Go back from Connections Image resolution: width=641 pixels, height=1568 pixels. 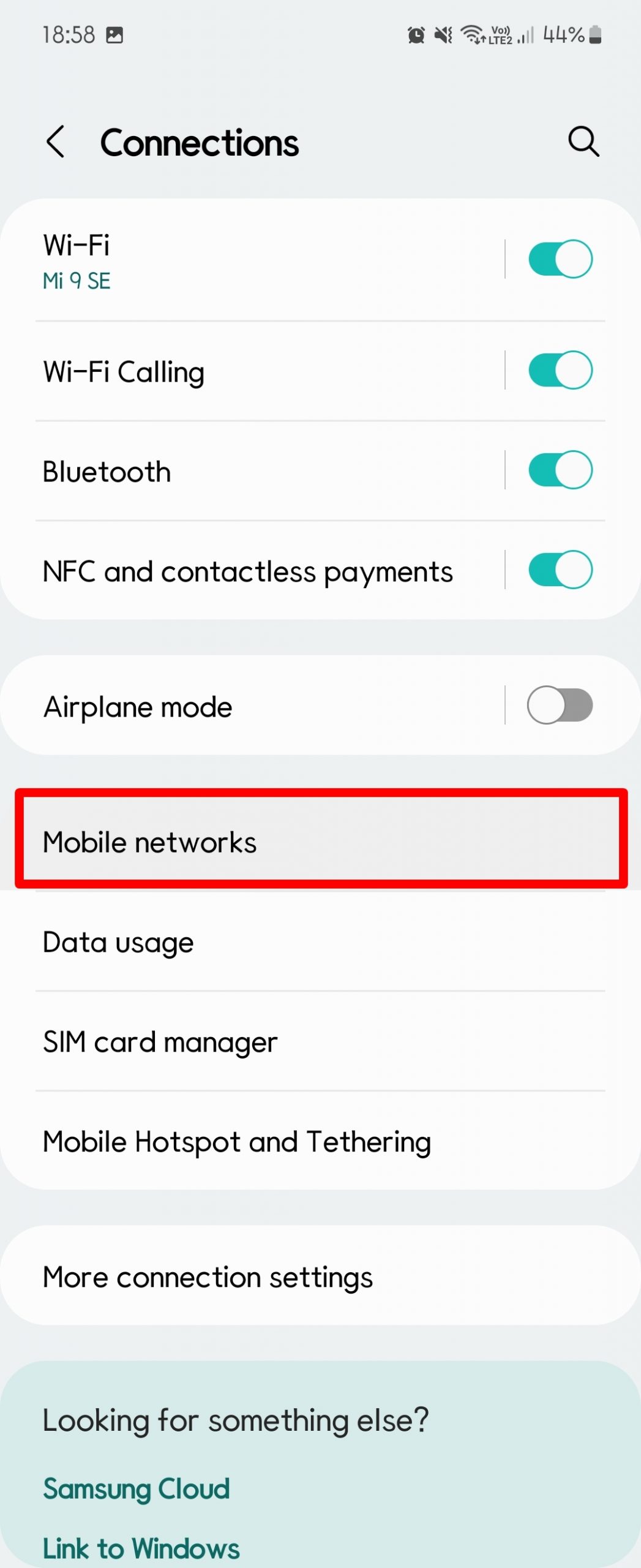55,142
